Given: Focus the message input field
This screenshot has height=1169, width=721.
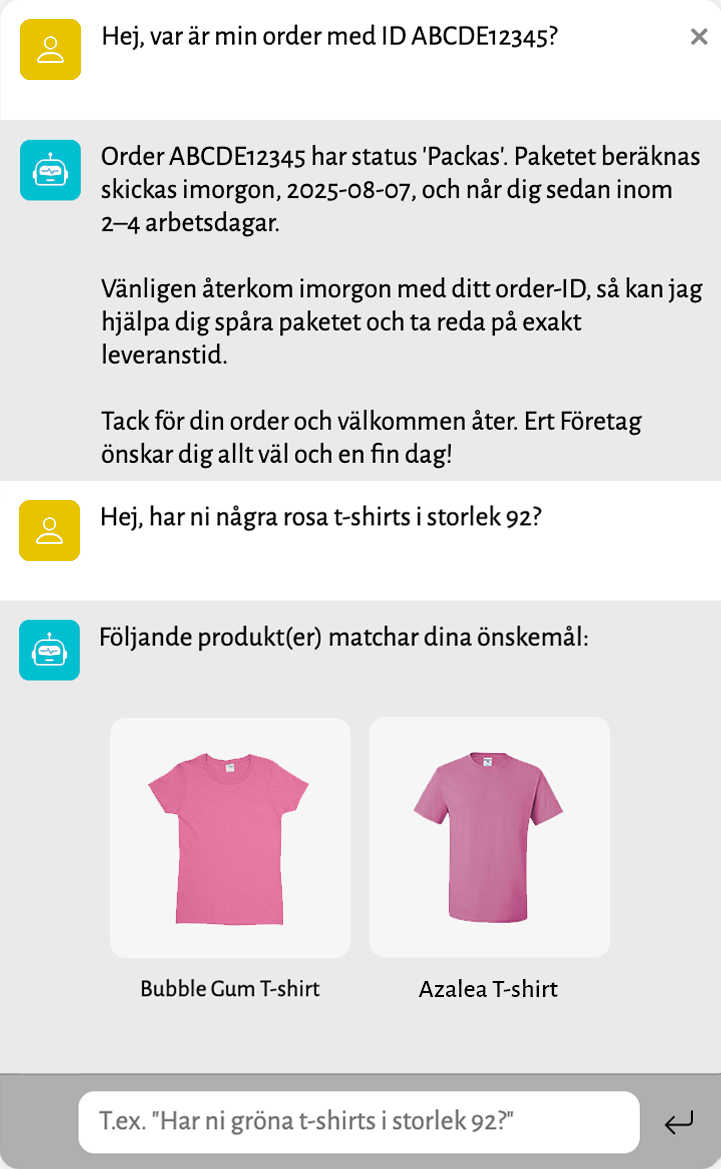Looking at the screenshot, I should click(358, 1122).
